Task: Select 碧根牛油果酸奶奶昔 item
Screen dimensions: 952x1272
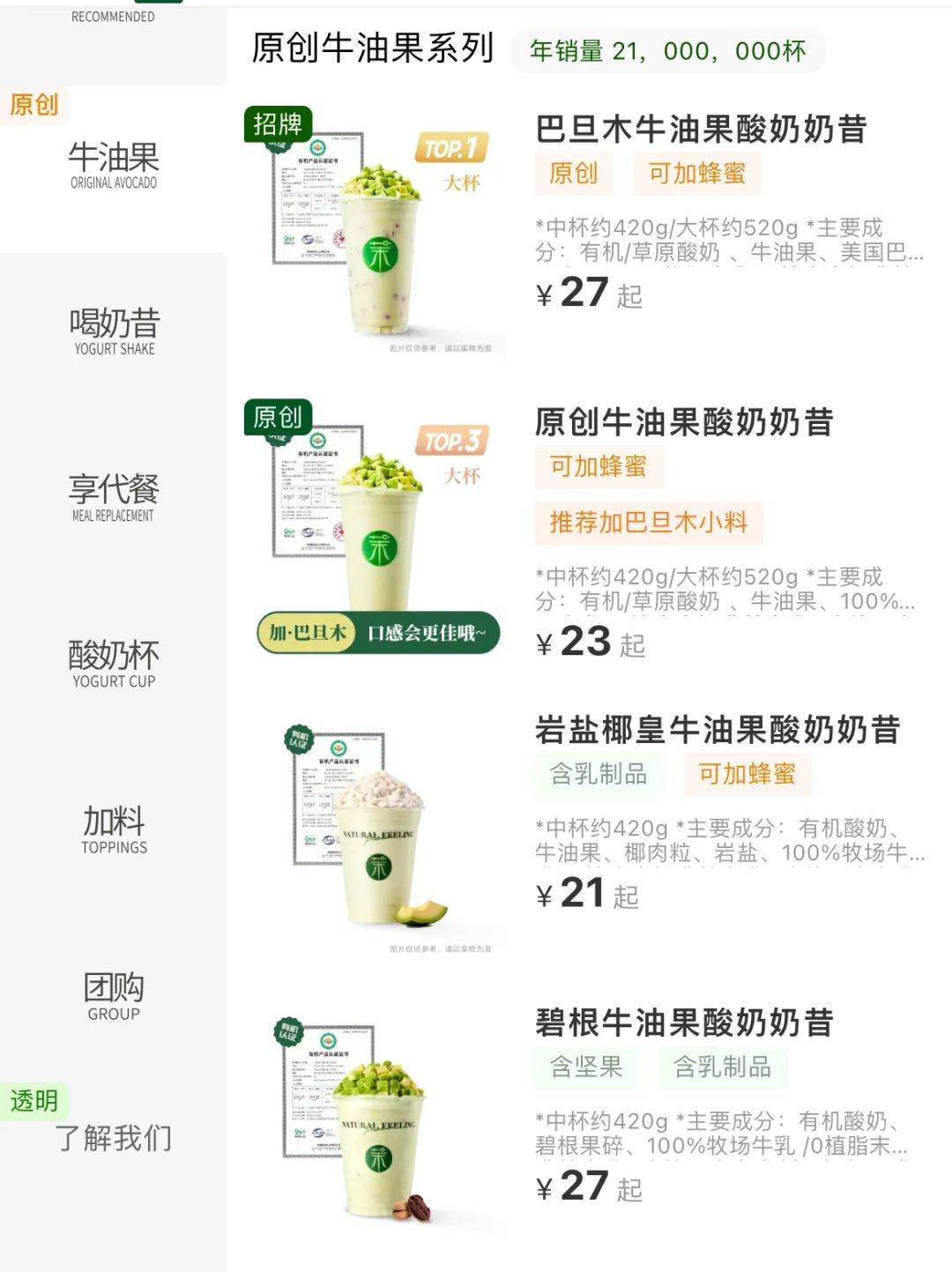Action: click(684, 1023)
